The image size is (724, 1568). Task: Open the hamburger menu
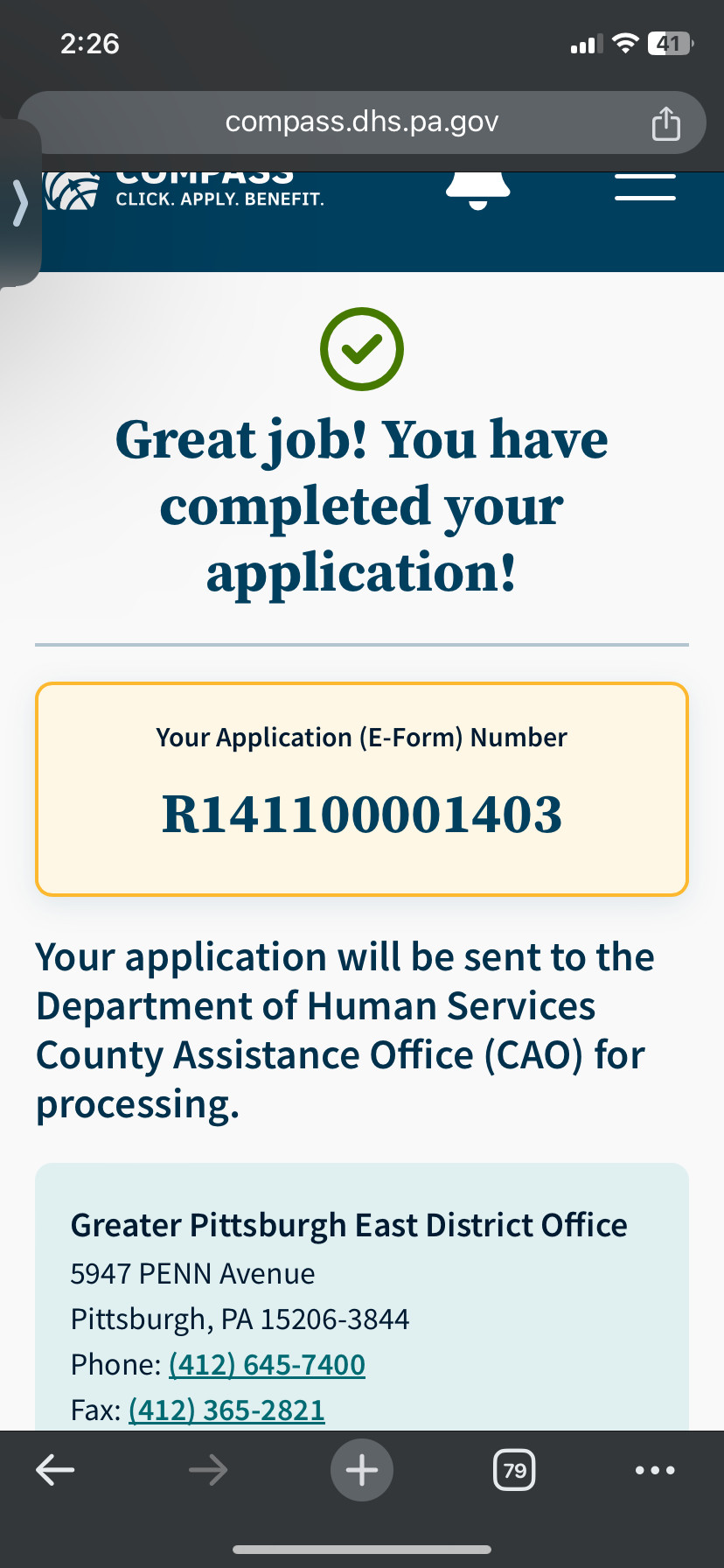pos(645,187)
